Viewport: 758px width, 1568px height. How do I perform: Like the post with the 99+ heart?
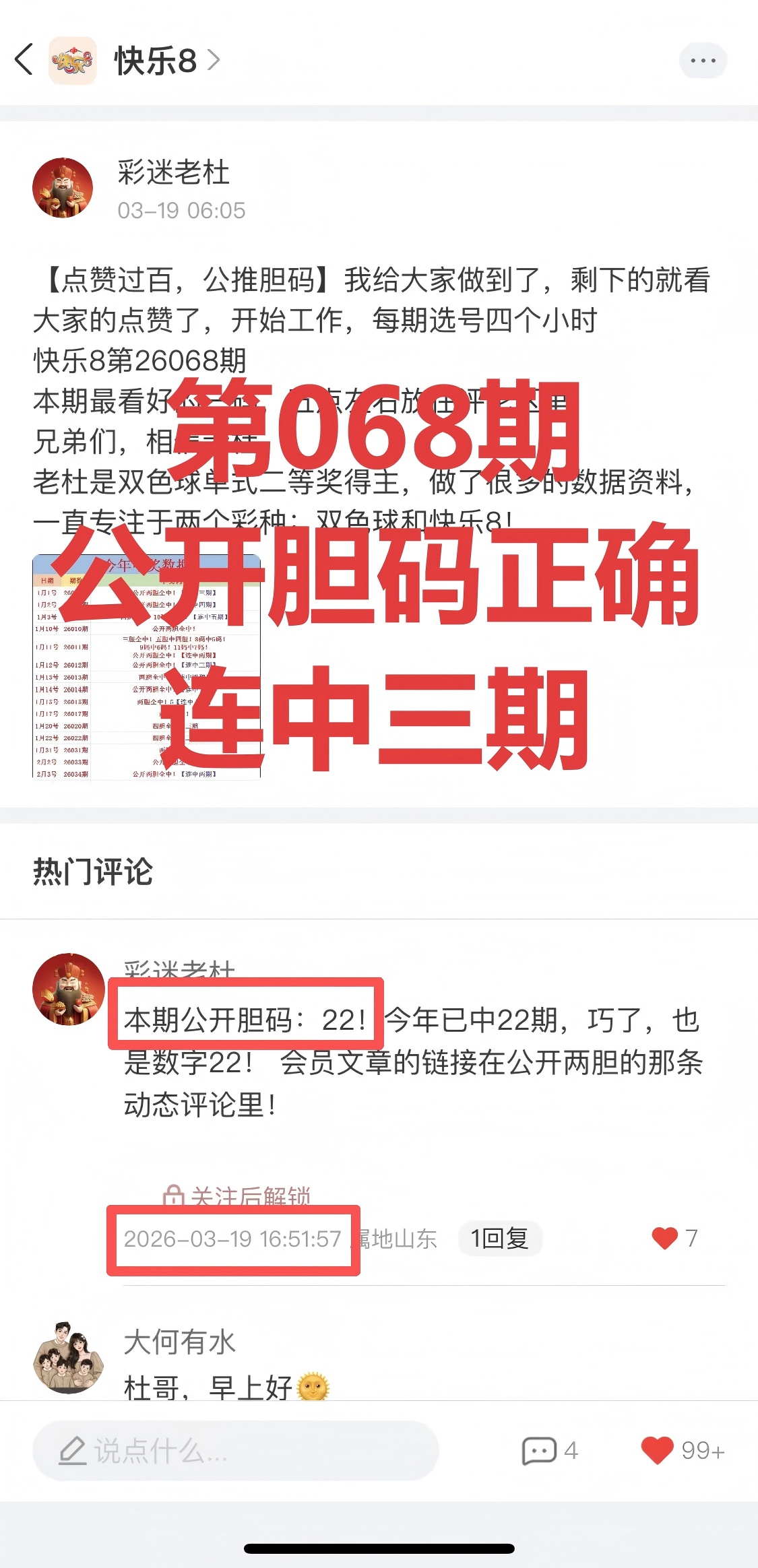[658, 1450]
